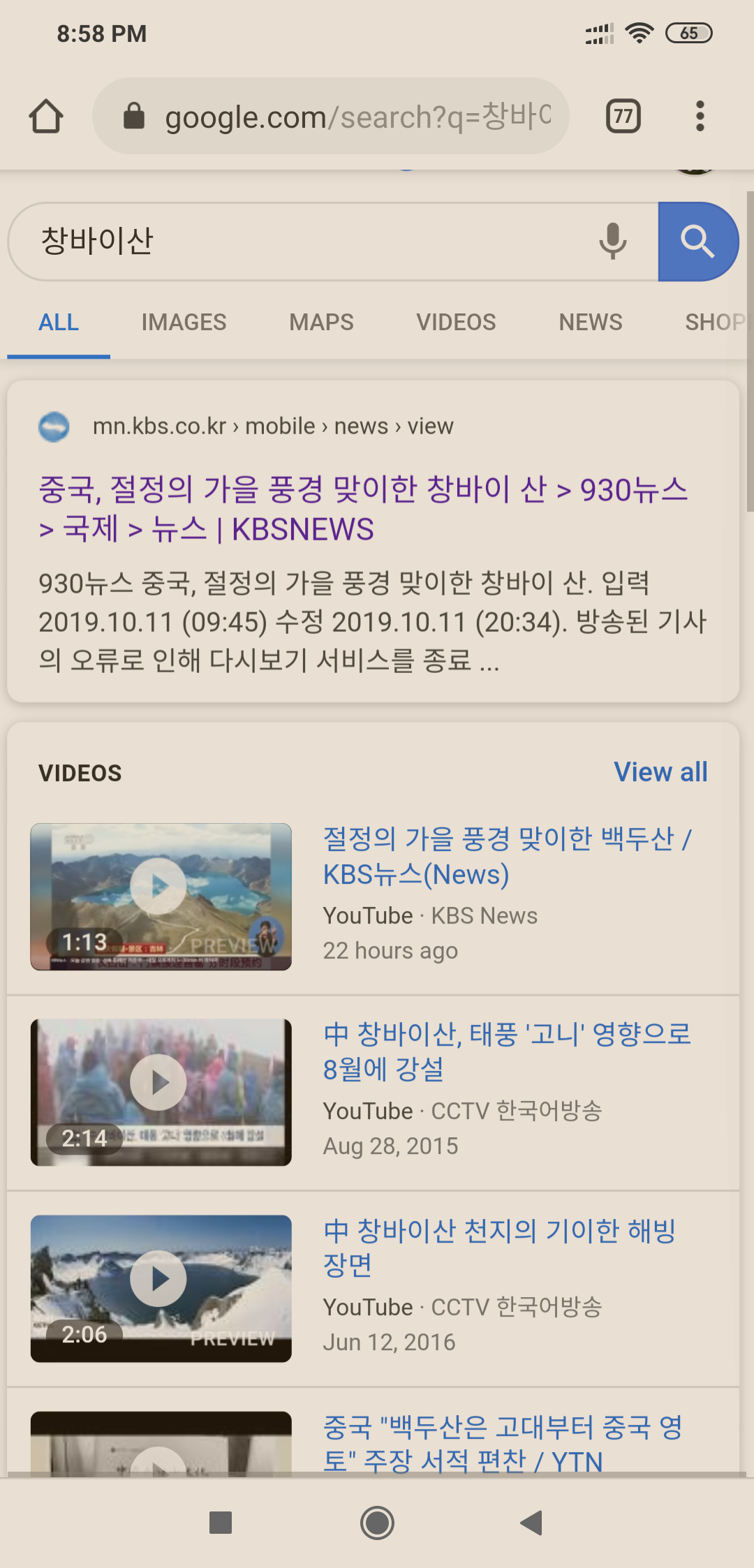Tap View all in the Videos section

tap(660, 772)
